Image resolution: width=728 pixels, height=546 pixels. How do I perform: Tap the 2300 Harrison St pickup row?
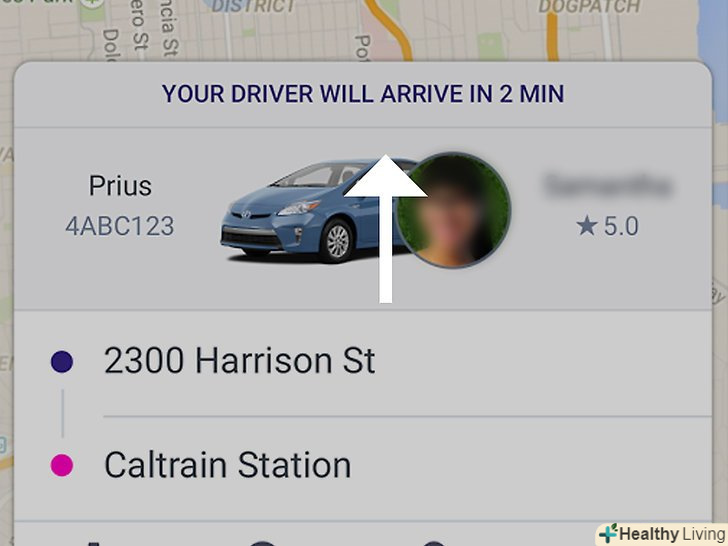[x=240, y=361]
